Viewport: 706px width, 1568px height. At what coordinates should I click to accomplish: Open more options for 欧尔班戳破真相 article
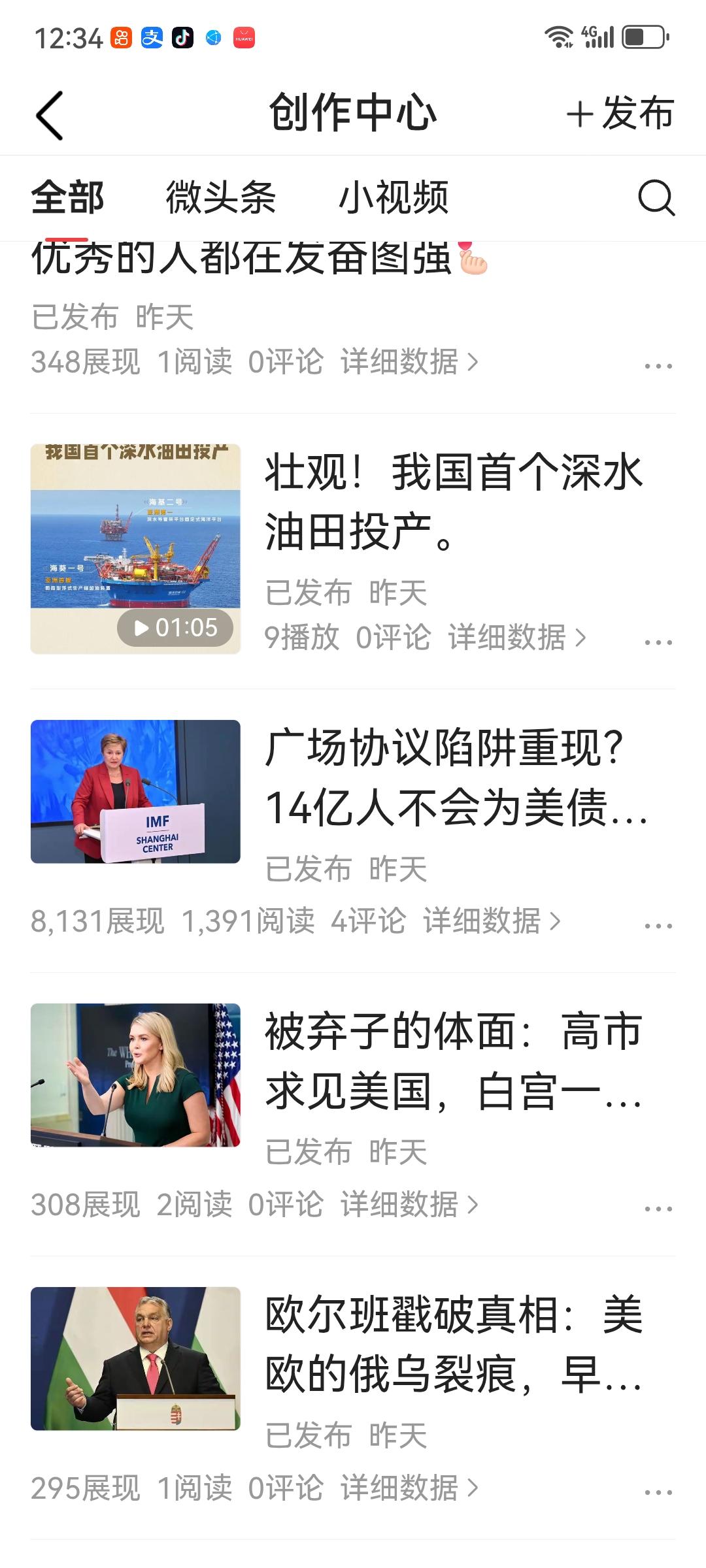(658, 1493)
